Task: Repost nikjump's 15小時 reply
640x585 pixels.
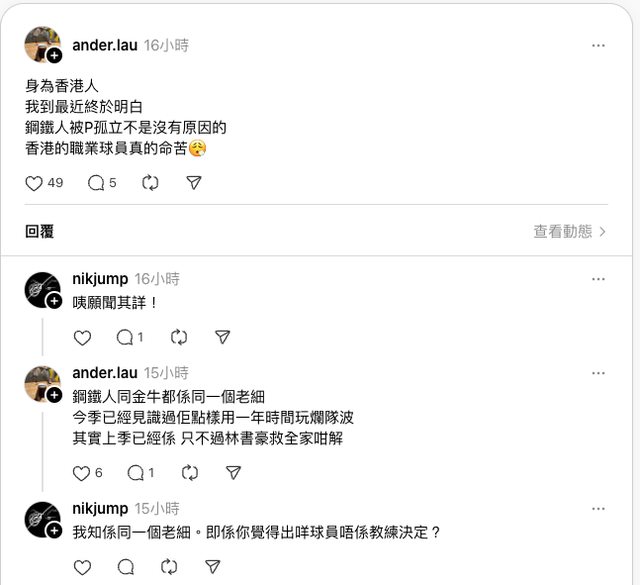Action: 170,568
